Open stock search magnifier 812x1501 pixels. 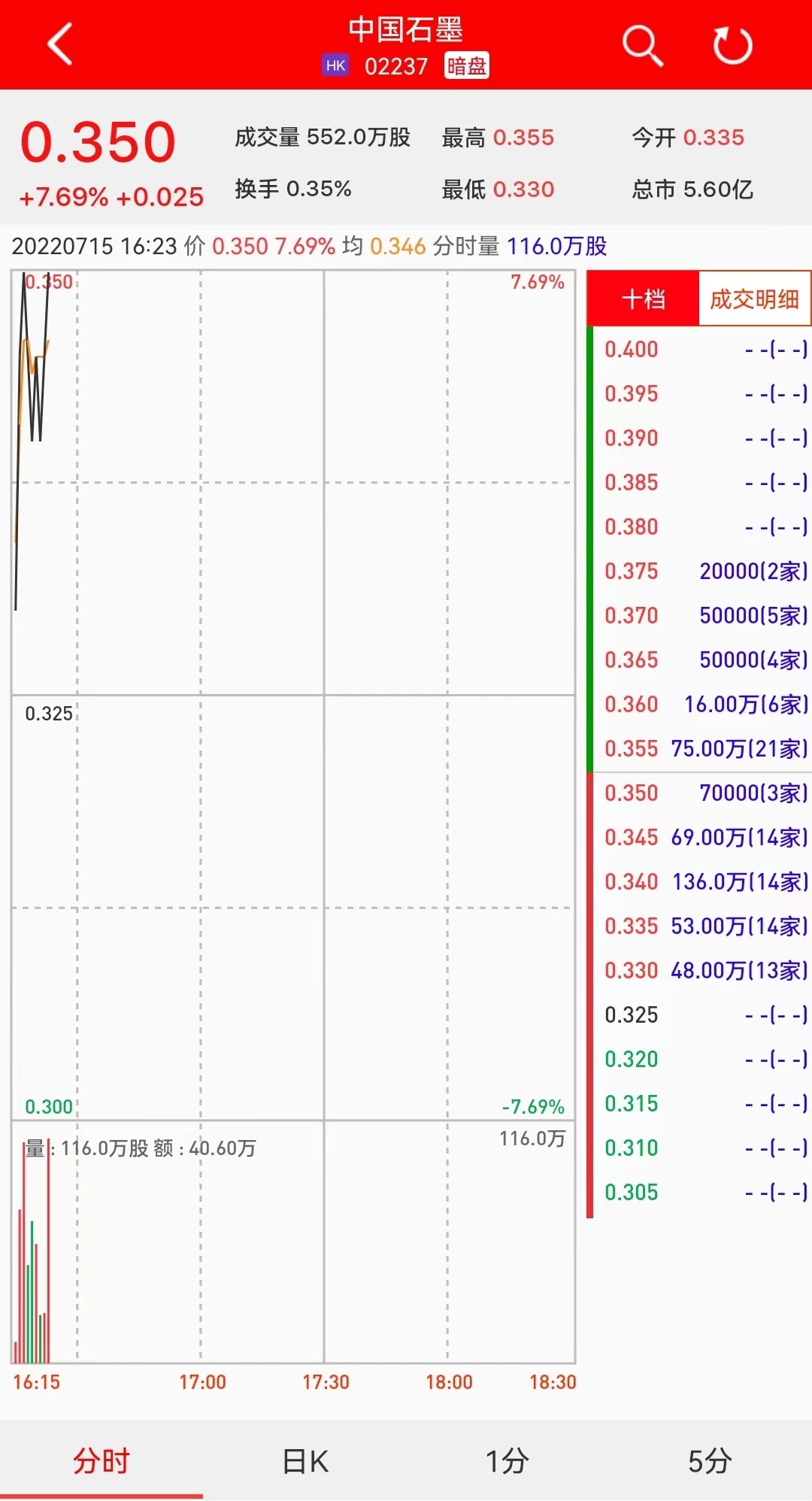642,46
